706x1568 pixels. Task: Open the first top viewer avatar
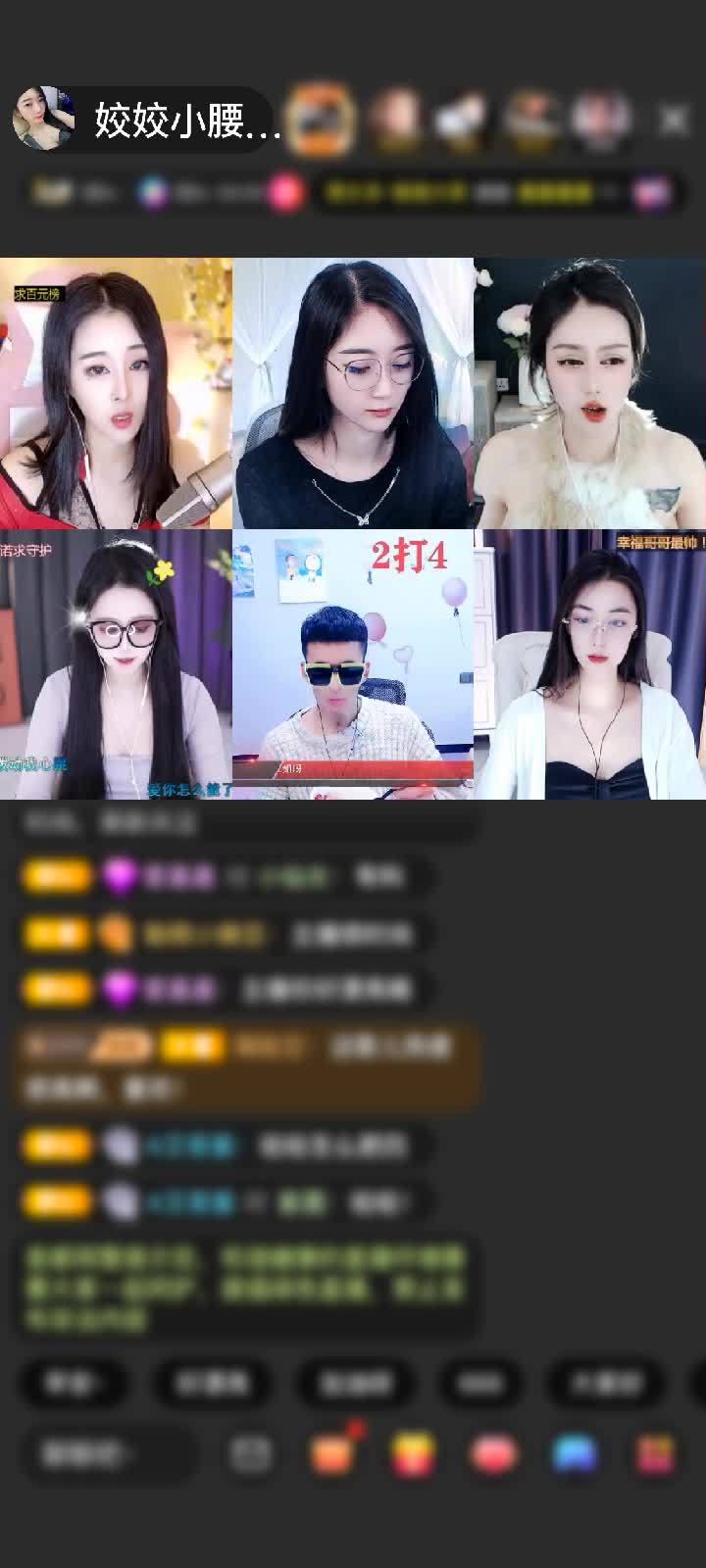(x=324, y=120)
